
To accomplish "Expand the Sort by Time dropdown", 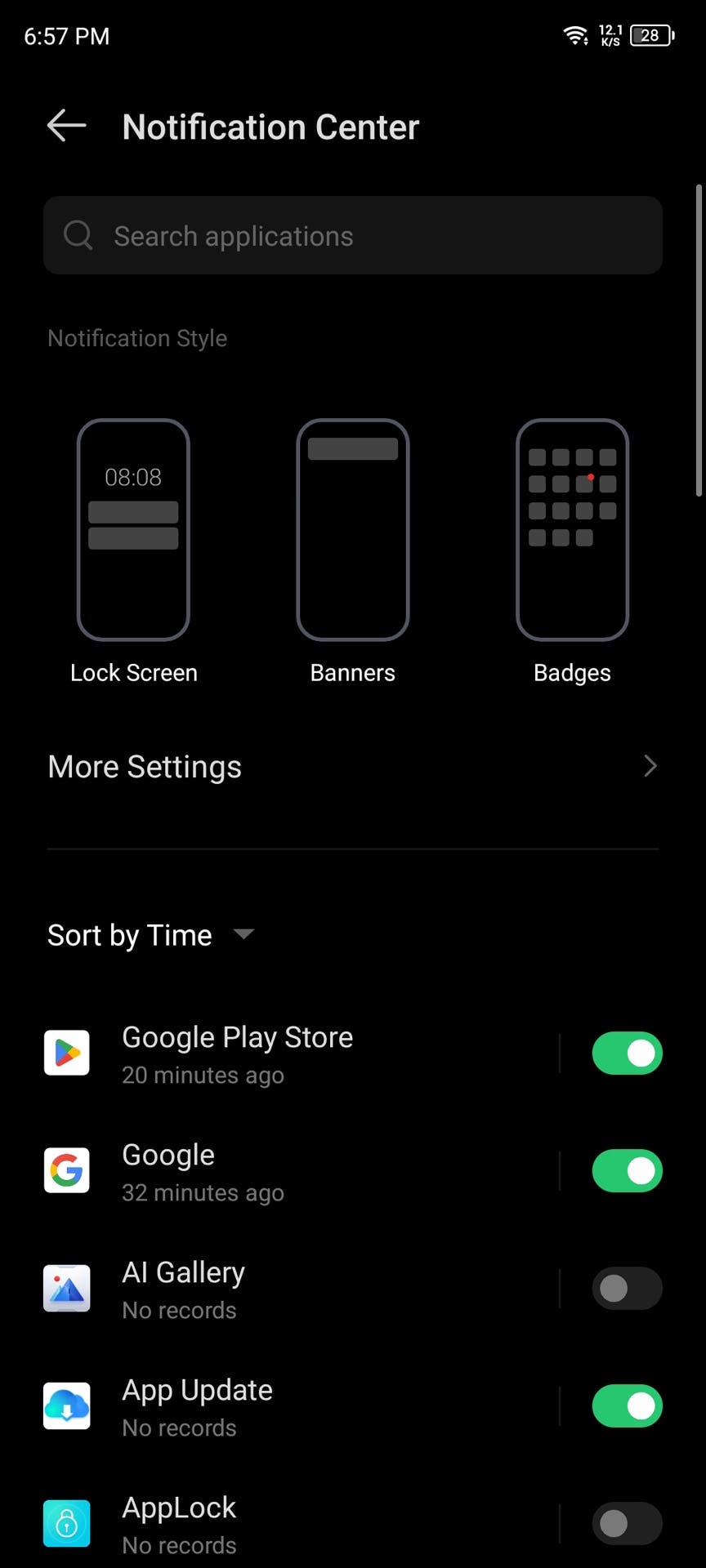I will tap(151, 935).
